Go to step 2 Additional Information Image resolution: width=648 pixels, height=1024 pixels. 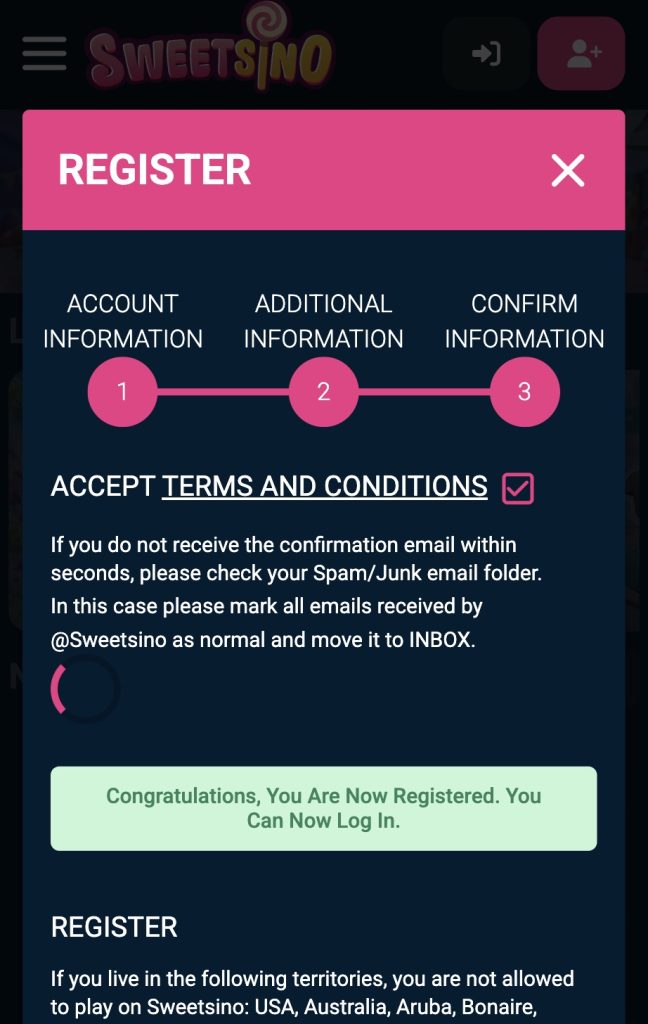[323, 392]
